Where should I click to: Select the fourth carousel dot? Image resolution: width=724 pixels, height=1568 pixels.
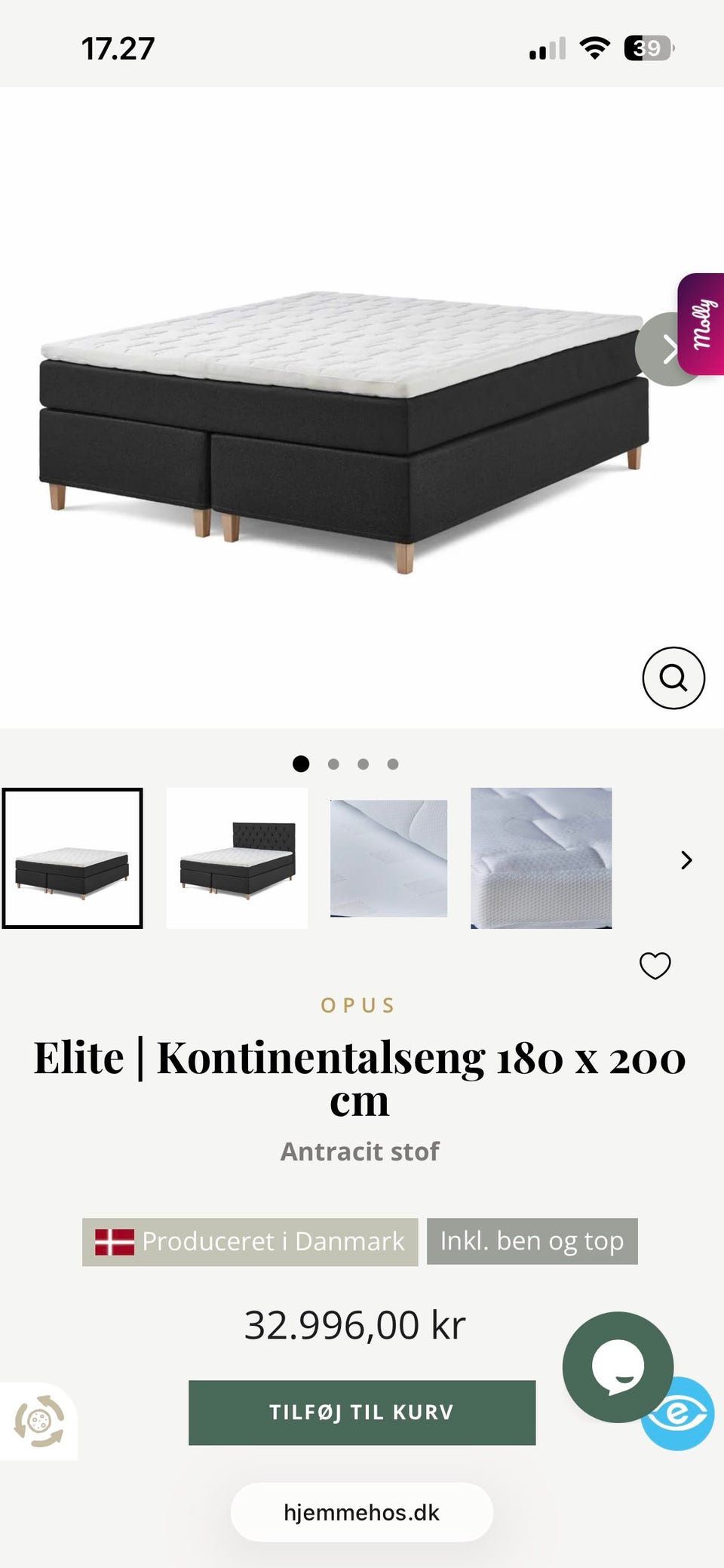(392, 764)
